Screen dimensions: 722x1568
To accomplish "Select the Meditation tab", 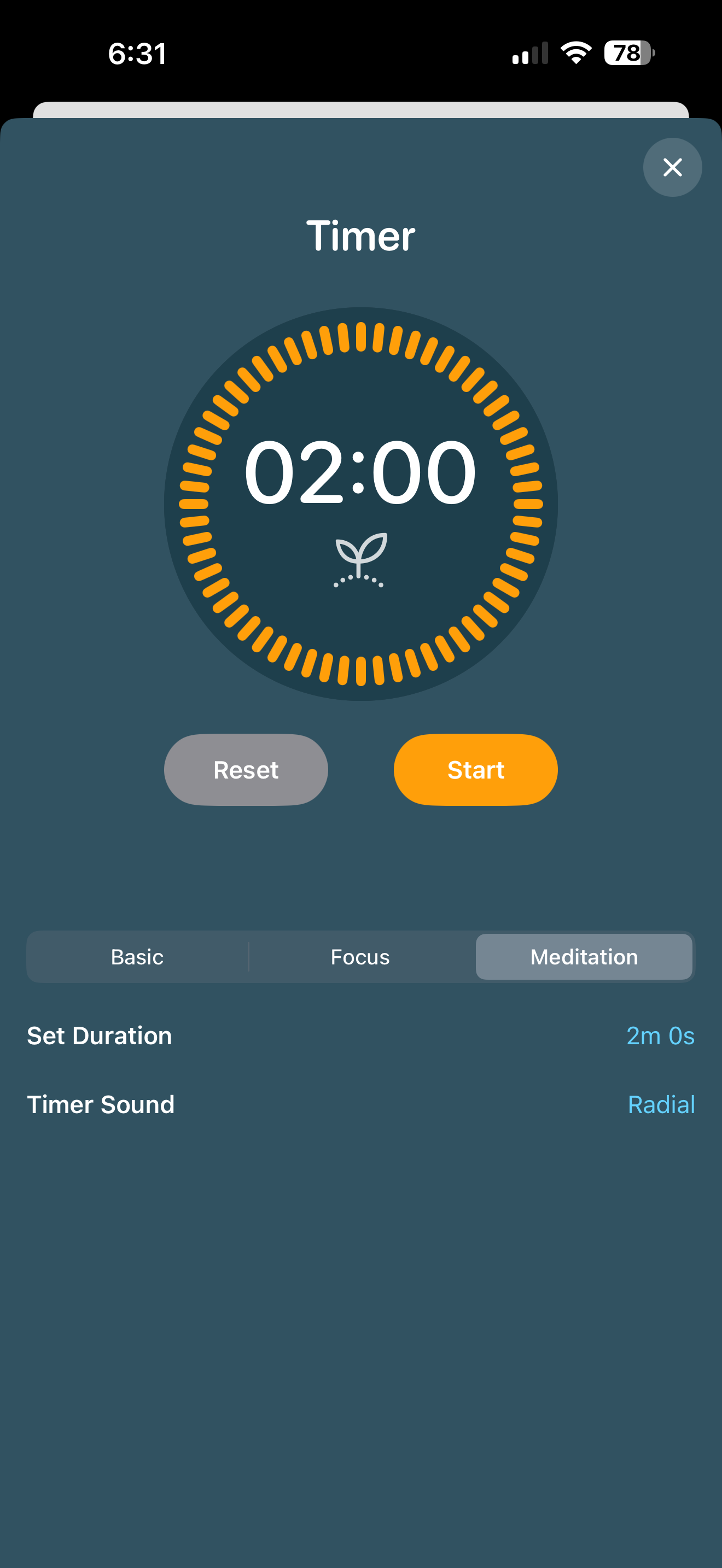I will (583, 957).
